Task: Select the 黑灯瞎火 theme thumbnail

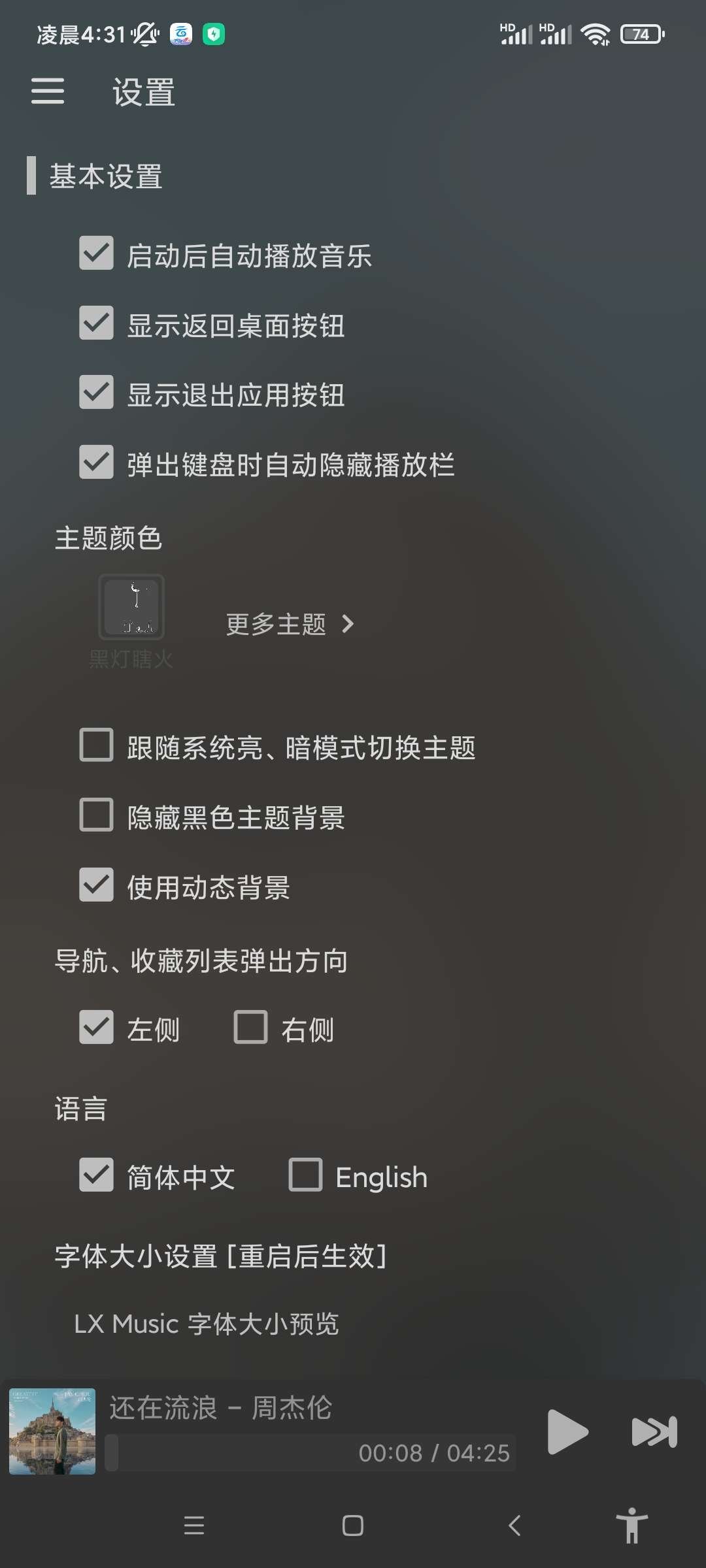Action: pyautogui.click(x=131, y=608)
